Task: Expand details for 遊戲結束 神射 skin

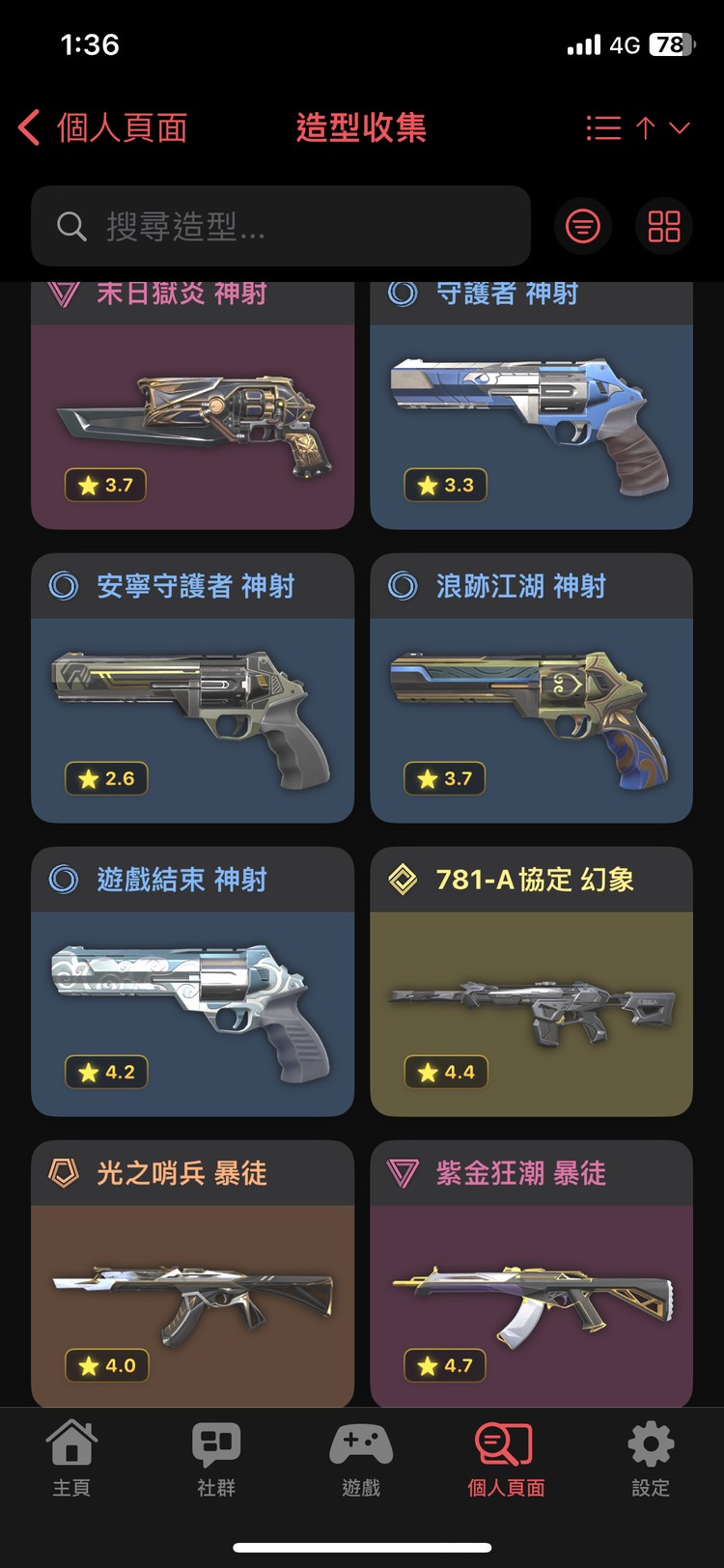Action: pos(192,981)
